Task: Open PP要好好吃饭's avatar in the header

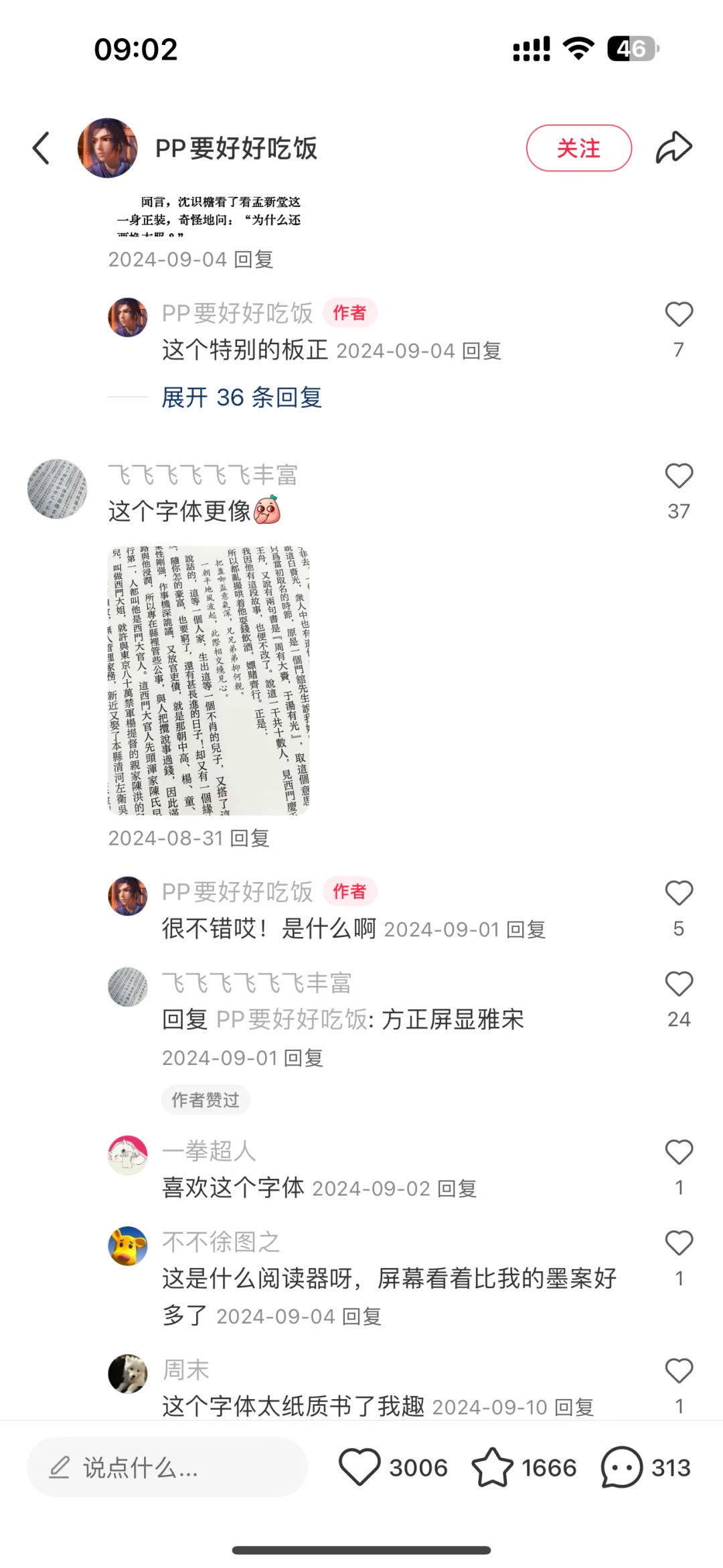Action: pos(108,148)
